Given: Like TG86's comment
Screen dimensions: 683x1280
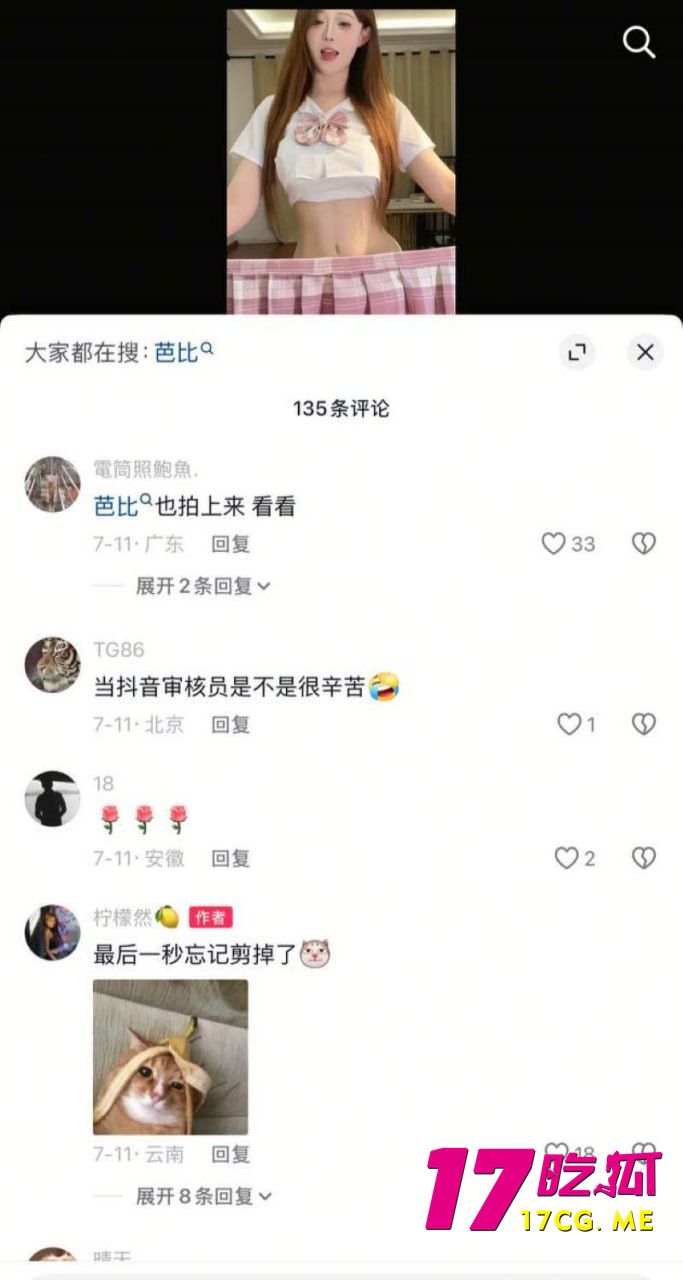Looking at the screenshot, I should point(568,724).
